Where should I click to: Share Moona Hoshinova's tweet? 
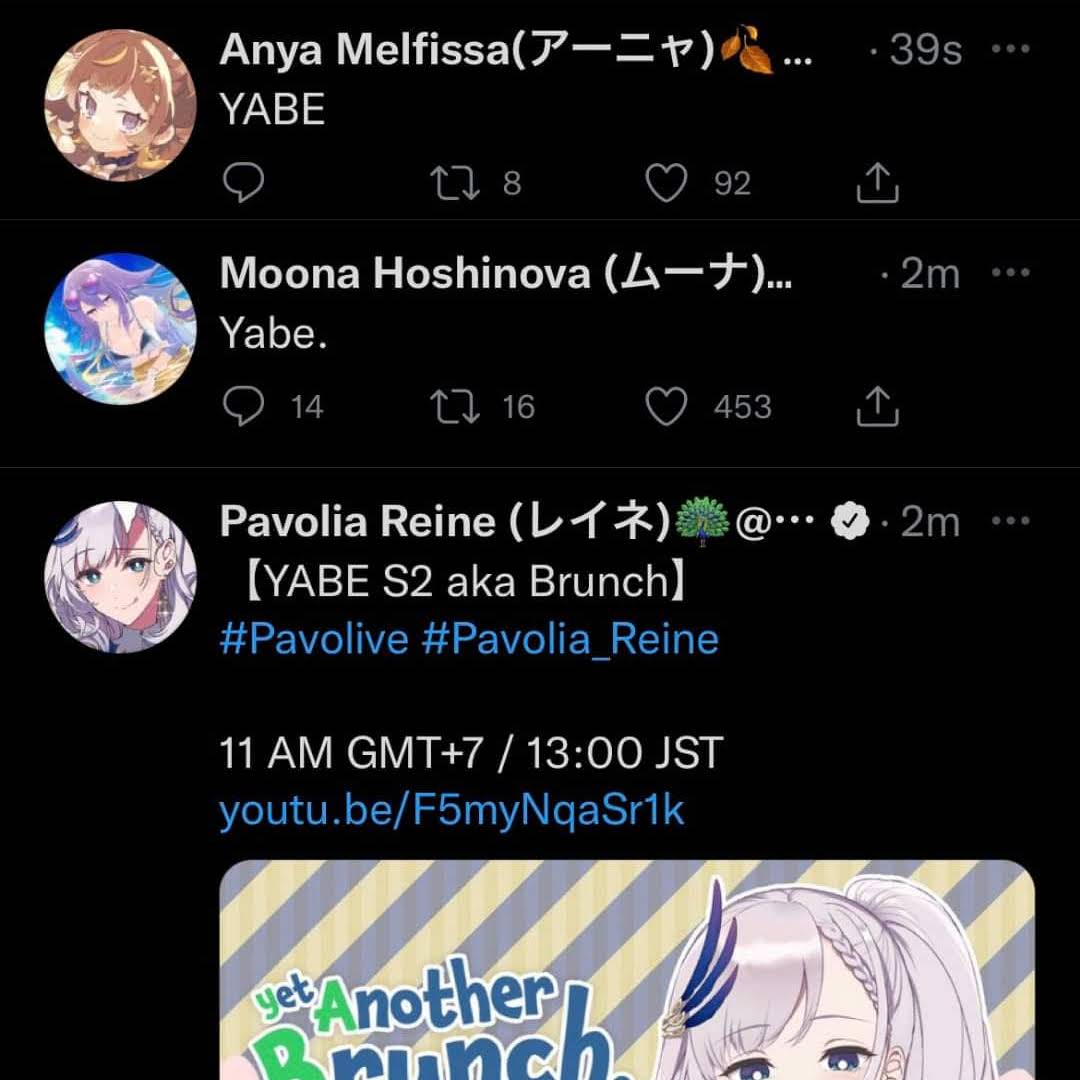coord(878,407)
